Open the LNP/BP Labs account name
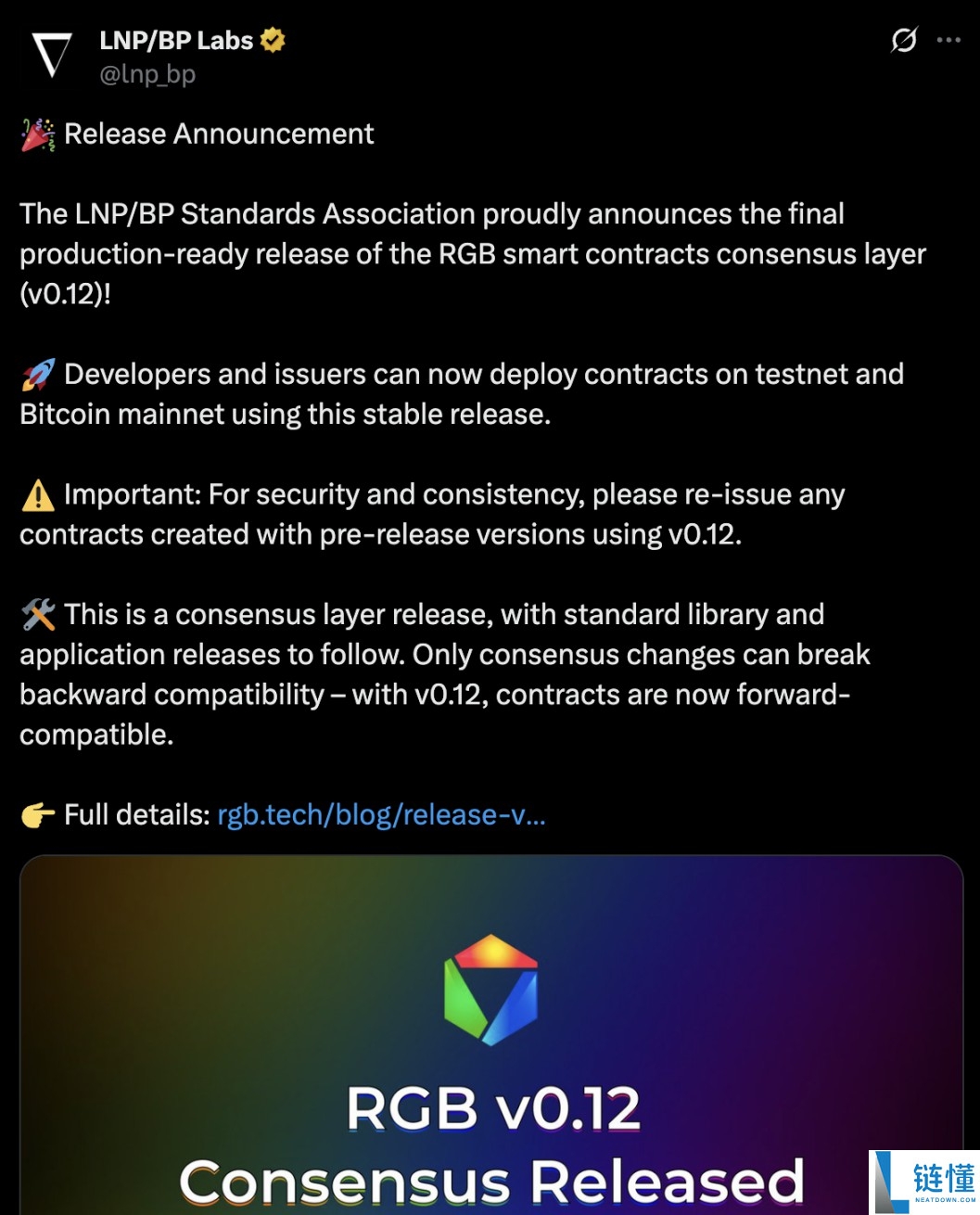 click(176, 41)
